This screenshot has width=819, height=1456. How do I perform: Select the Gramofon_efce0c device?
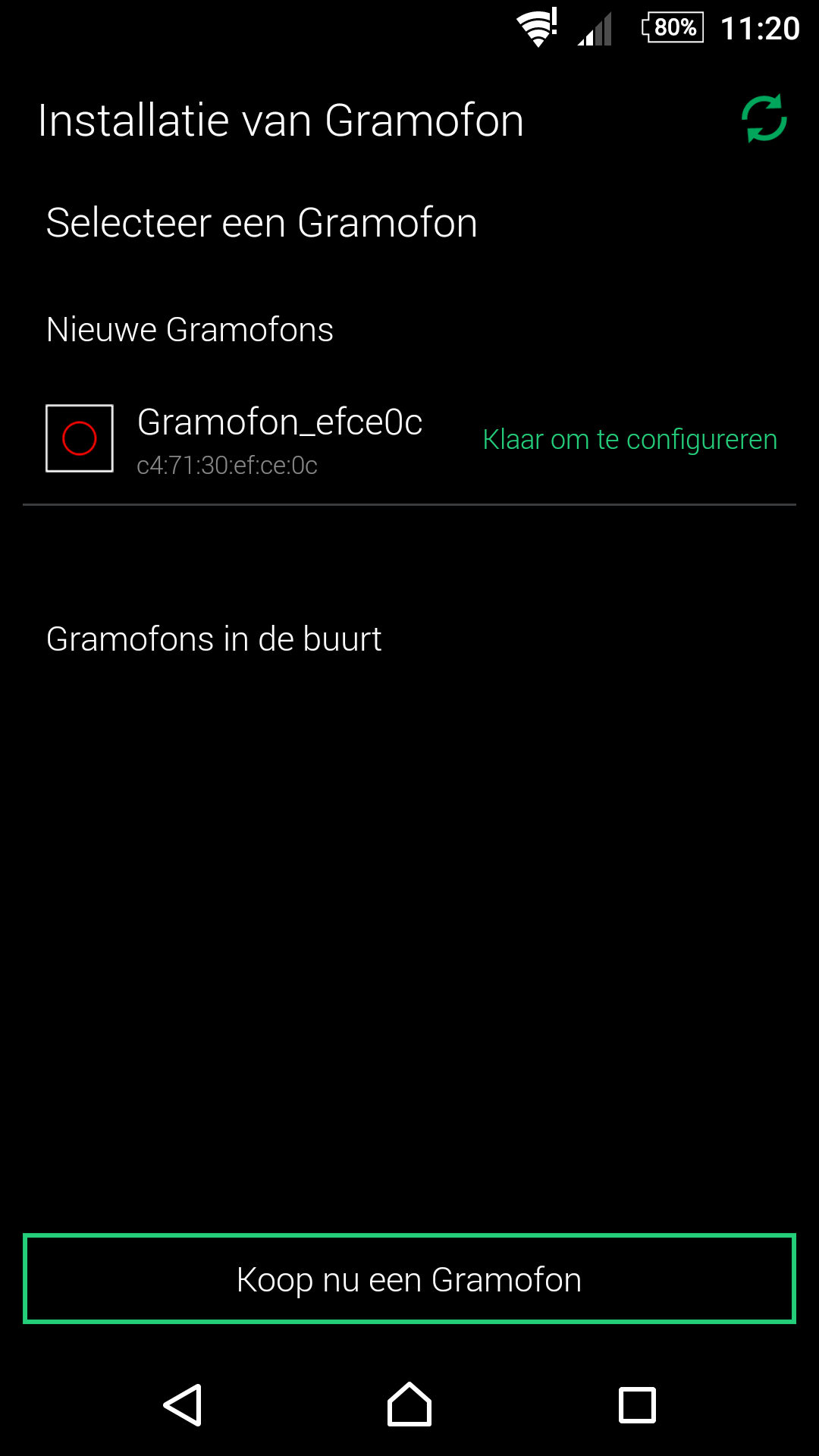279,440
